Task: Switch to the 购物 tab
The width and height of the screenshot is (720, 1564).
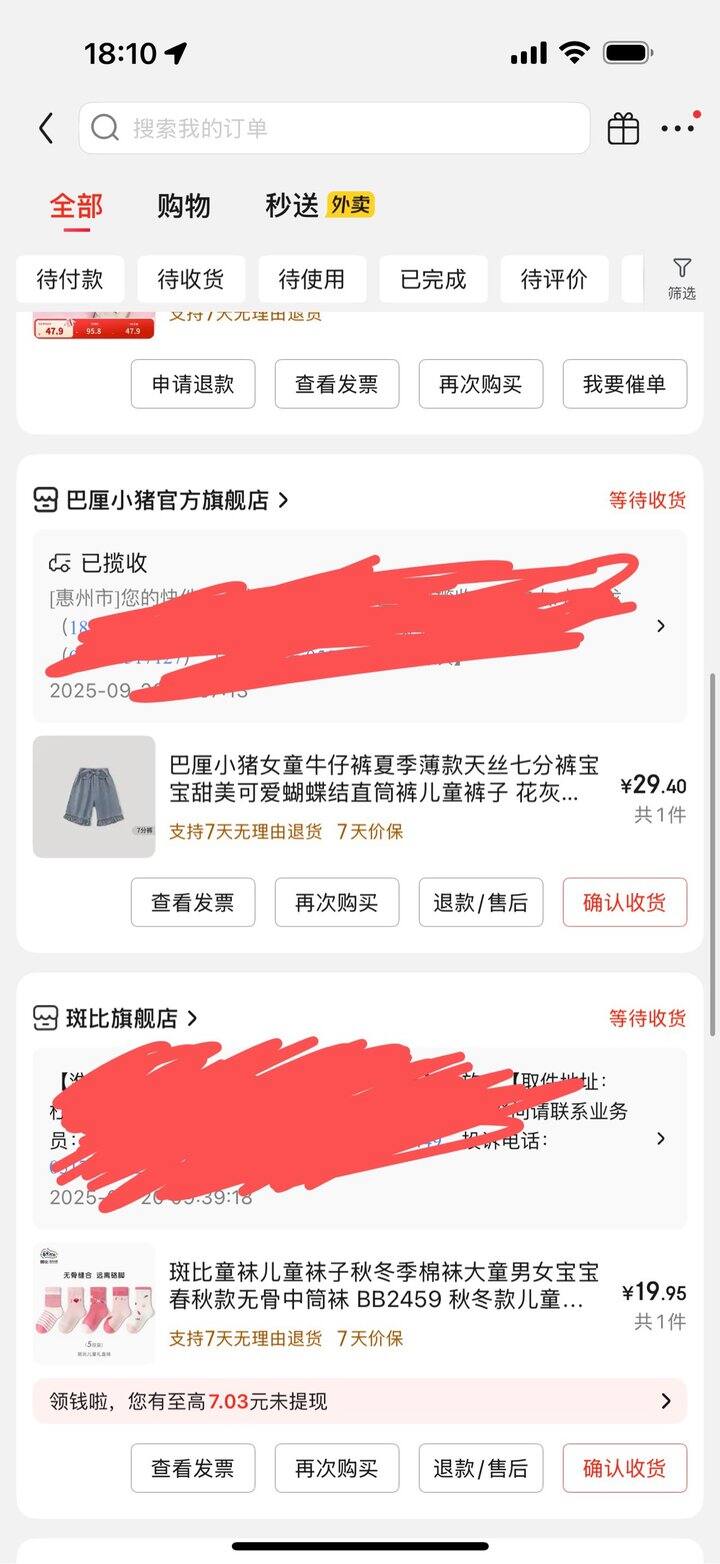Action: [x=183, y=206]
